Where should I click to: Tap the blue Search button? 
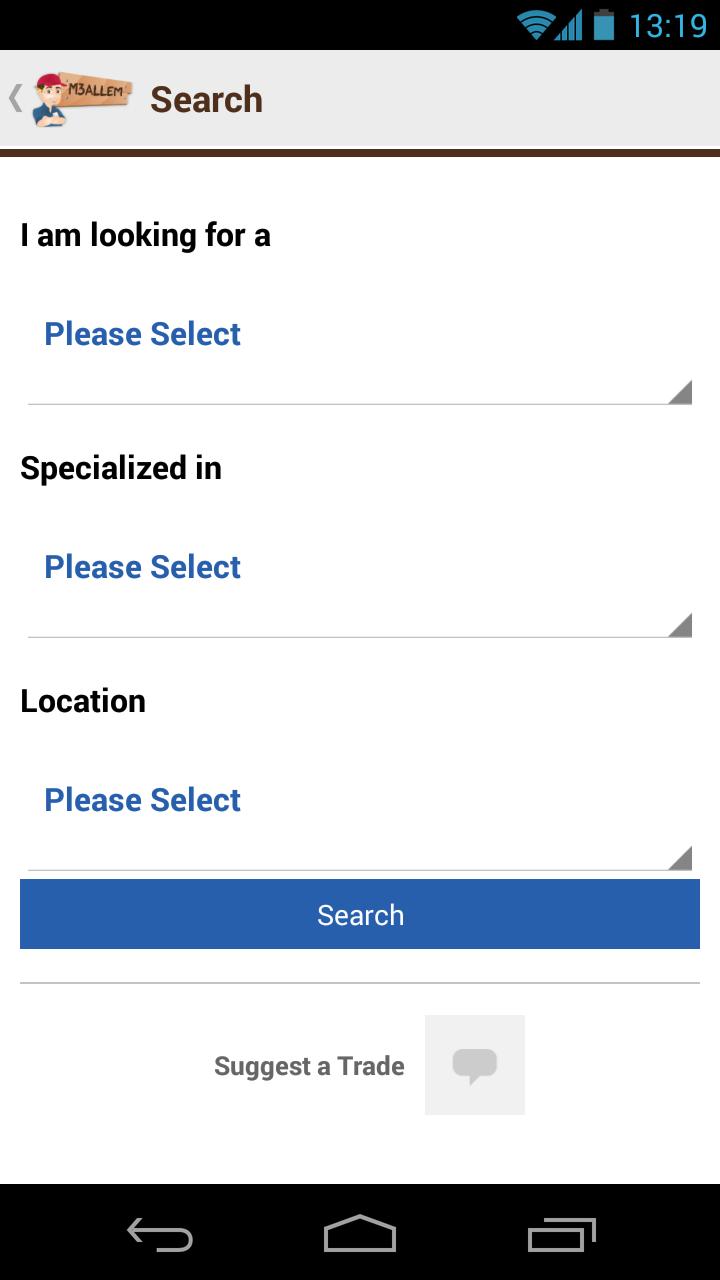click(x=360, y=914)
